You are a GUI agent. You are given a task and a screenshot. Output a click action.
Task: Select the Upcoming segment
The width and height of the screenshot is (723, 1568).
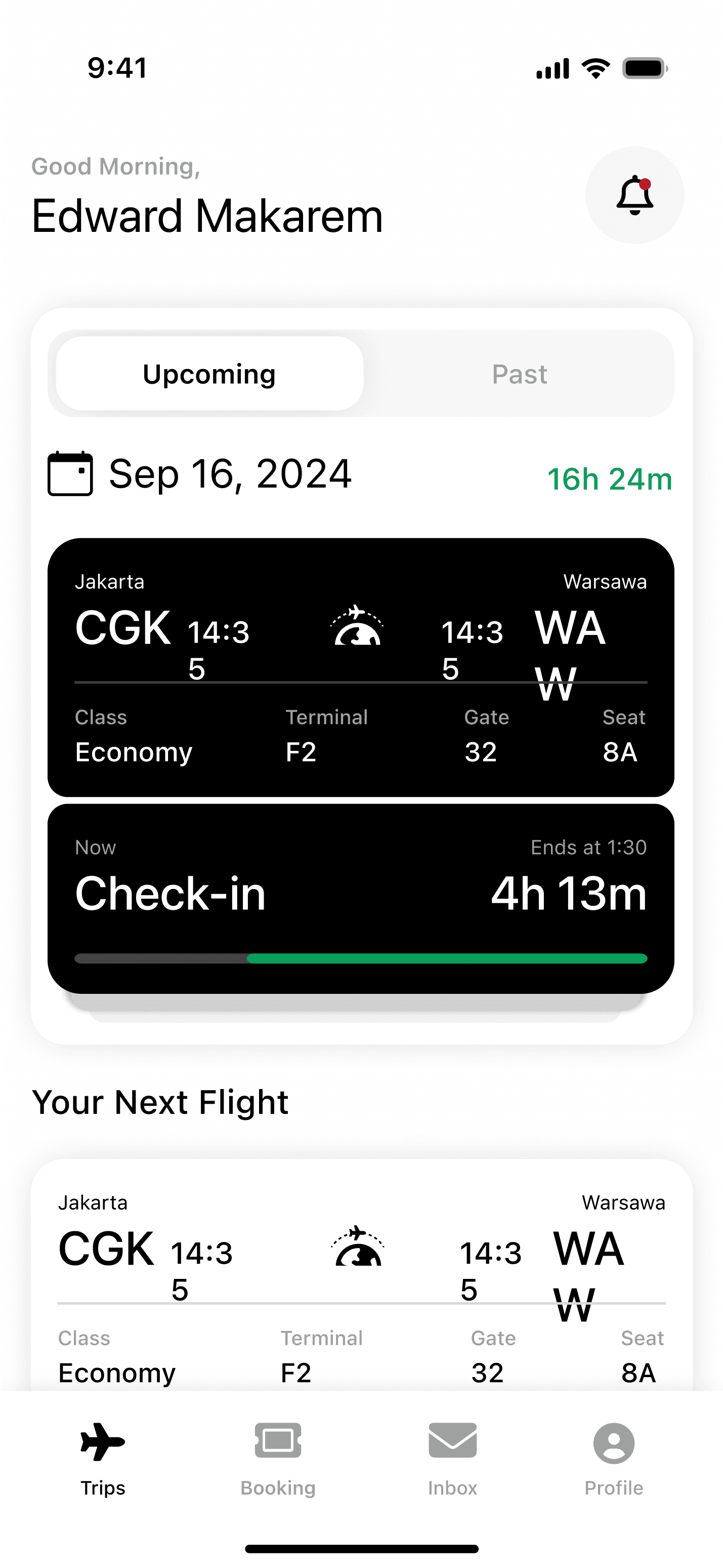[210, 374]
